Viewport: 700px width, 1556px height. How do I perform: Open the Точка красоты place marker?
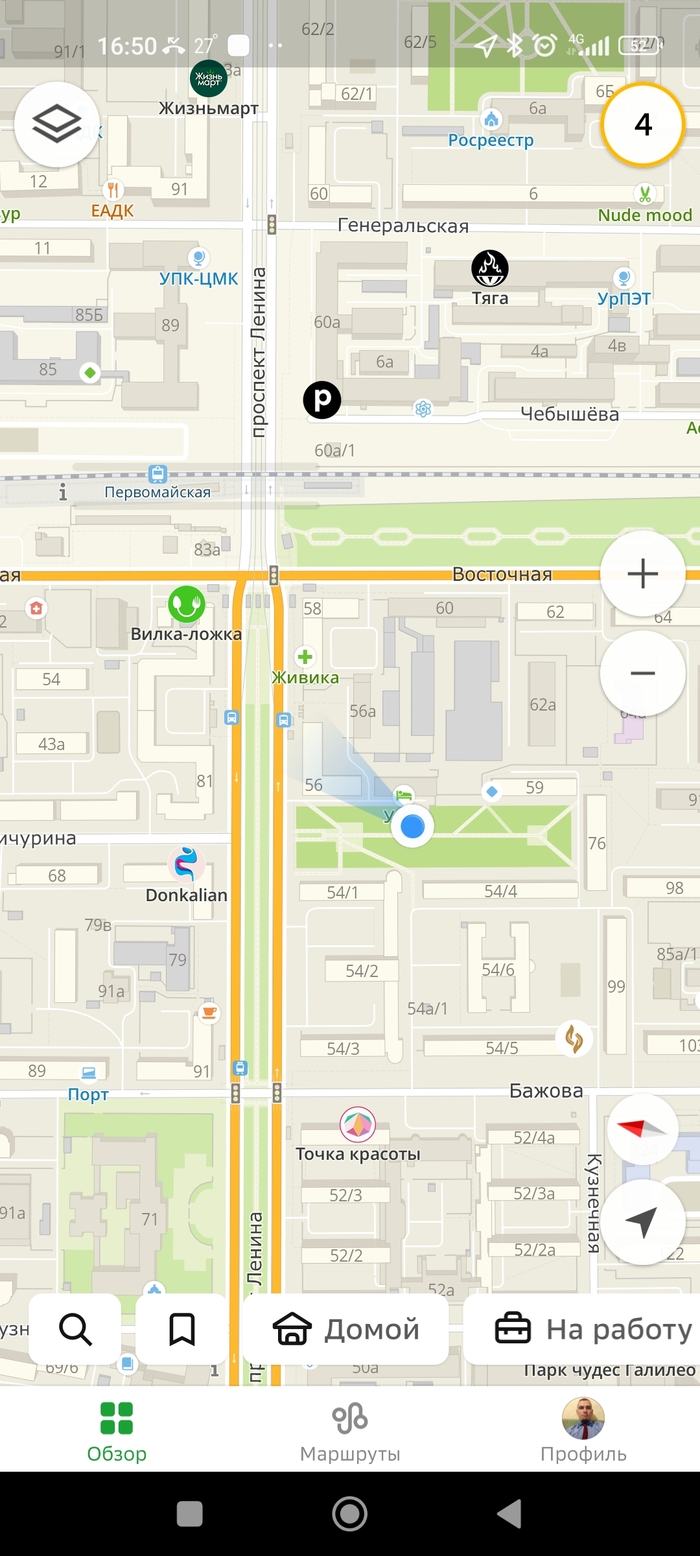(357, 1125)
